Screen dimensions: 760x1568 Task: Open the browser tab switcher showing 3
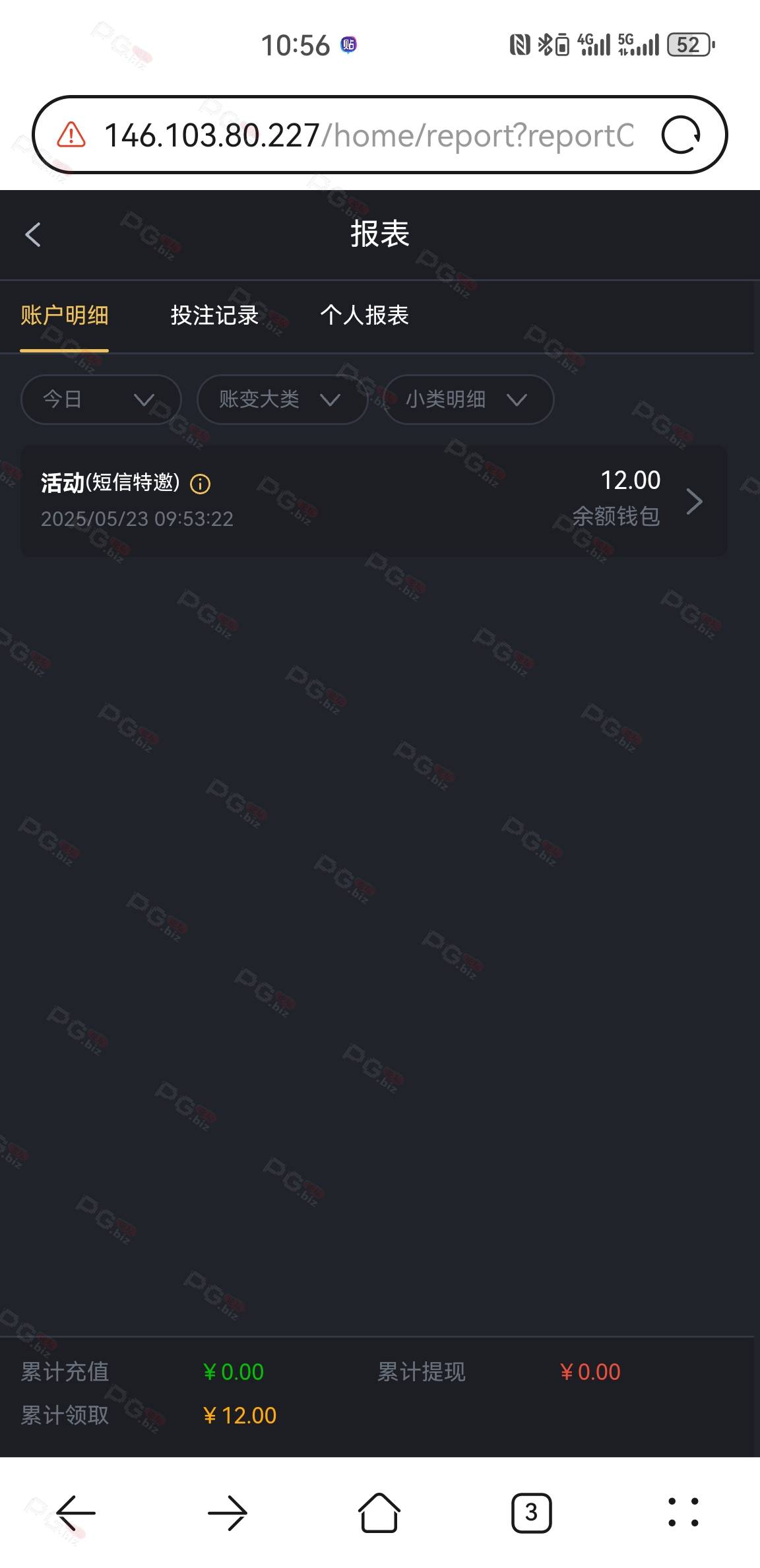(532, 1513)
